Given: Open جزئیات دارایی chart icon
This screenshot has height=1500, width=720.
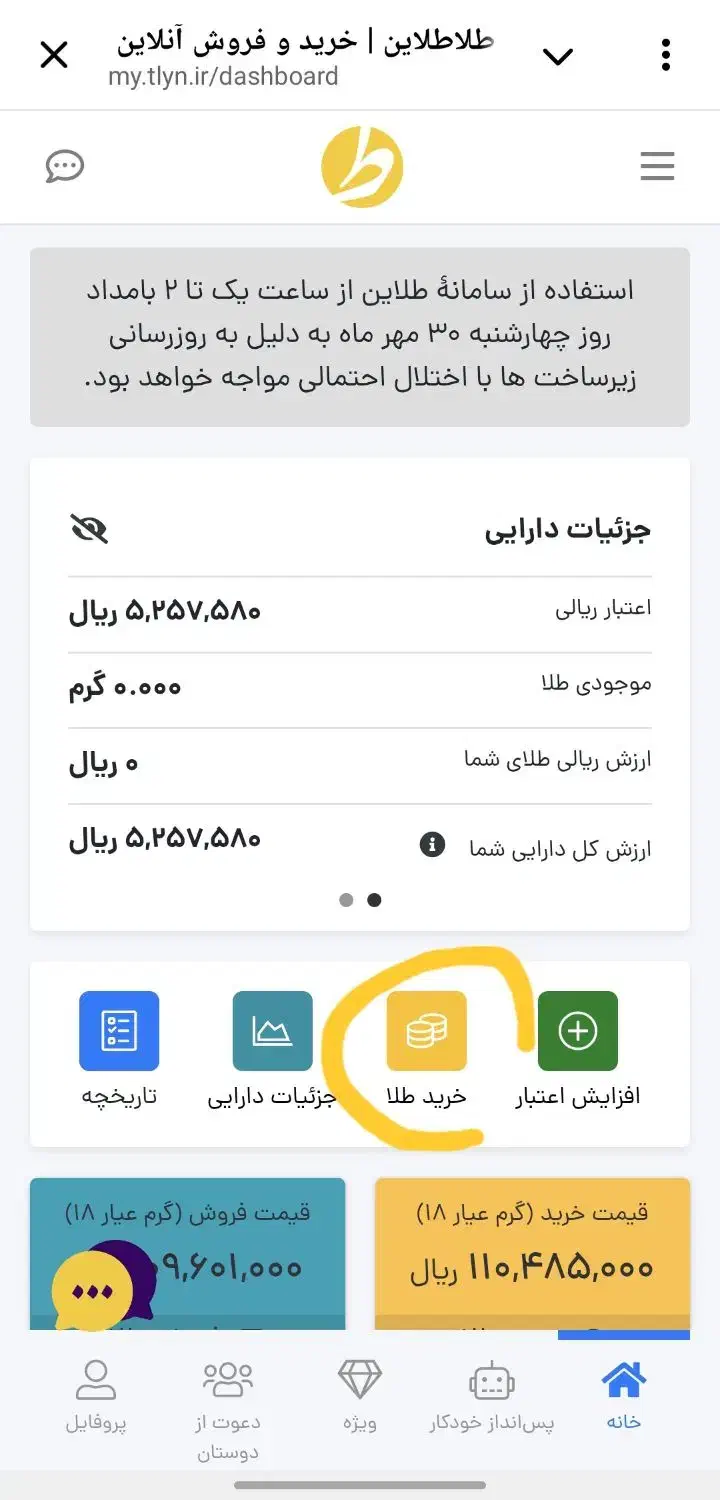Looking at the screenshot, I should click(x=272, y=1030).
